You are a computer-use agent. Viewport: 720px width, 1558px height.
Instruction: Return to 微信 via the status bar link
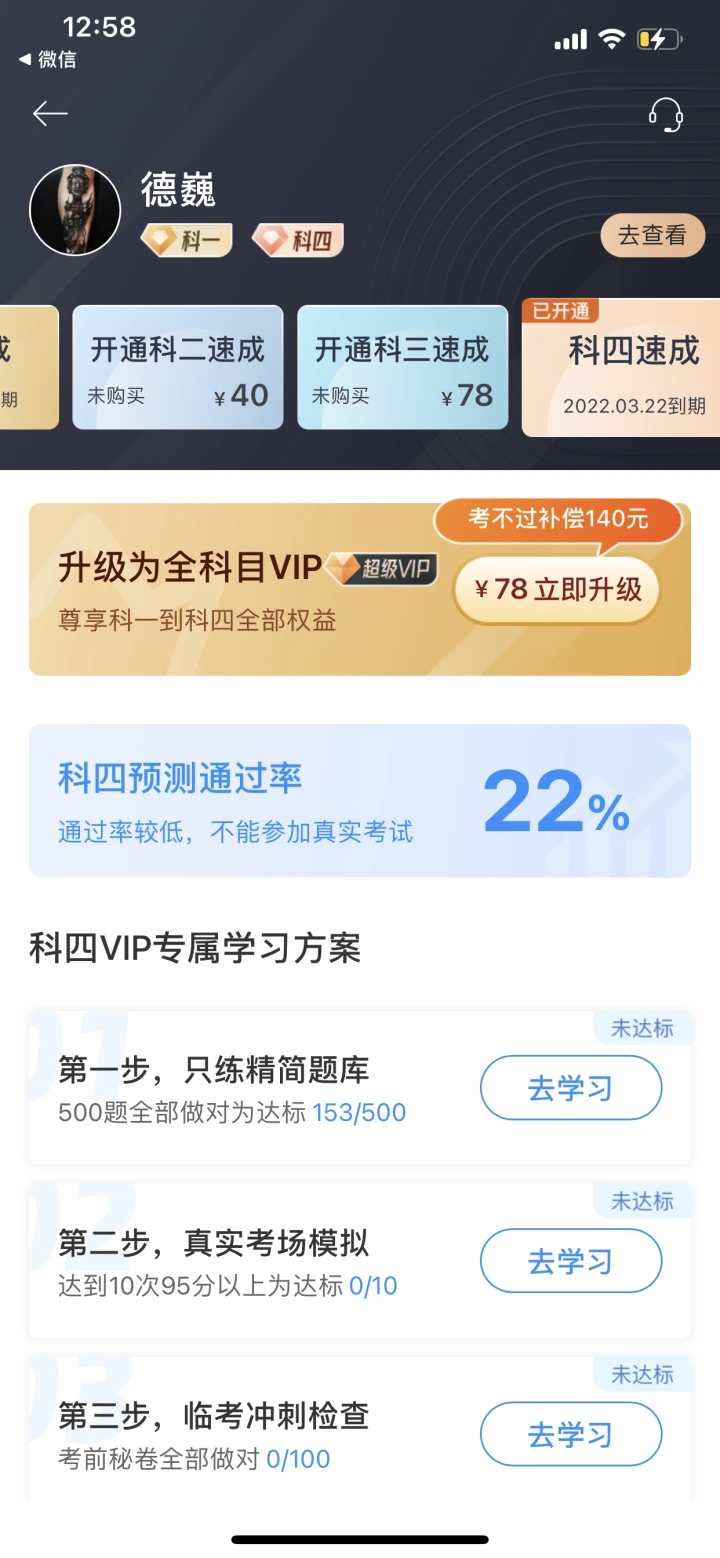coord(47,60)
